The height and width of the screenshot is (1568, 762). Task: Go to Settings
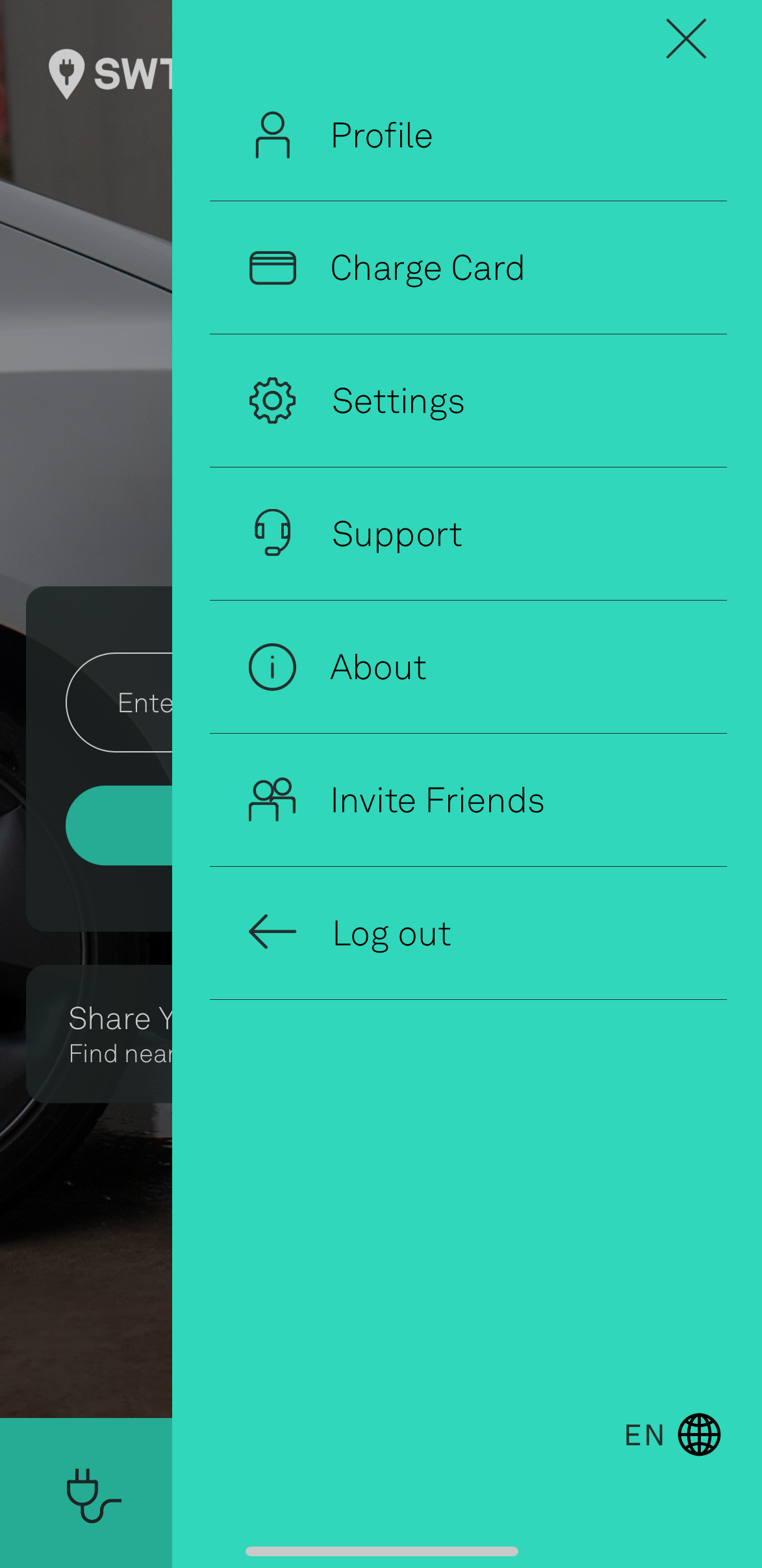[468, 401]
